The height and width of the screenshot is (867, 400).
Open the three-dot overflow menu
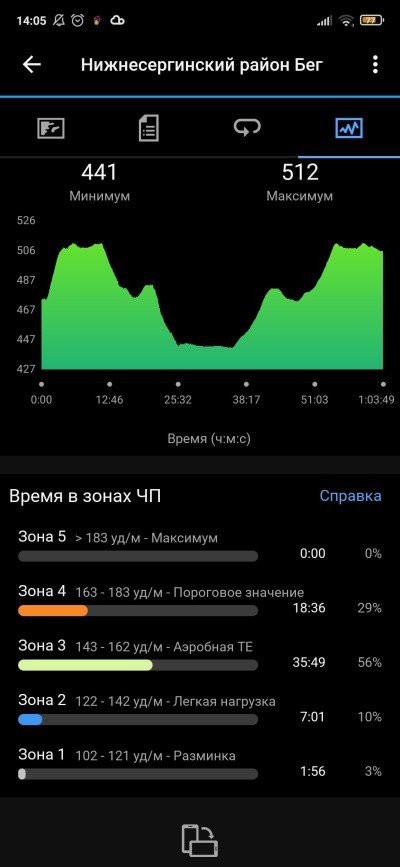(375, 65)
